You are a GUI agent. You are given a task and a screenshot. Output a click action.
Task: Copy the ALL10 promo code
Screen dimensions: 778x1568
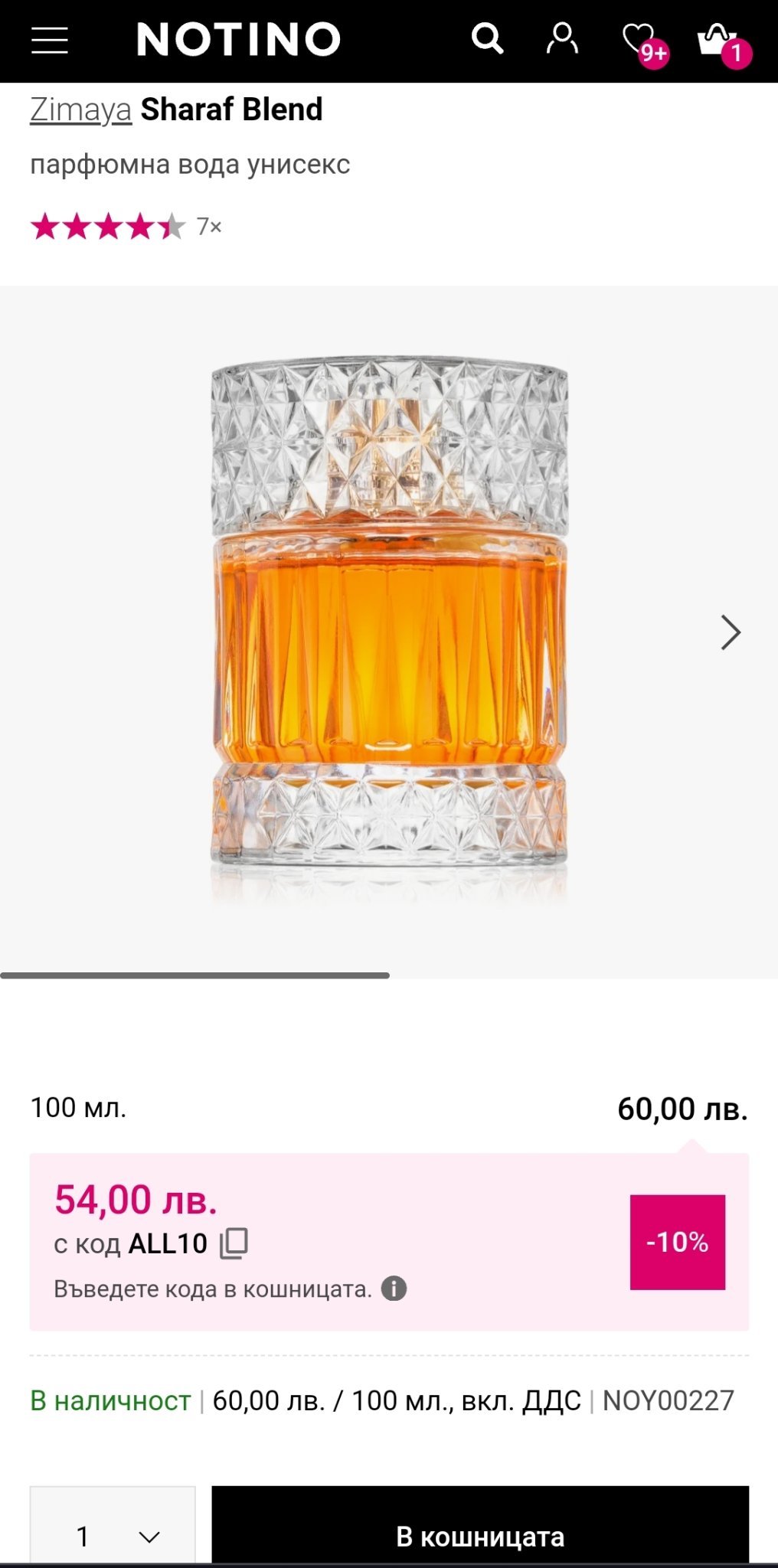click(x=234, y=1243)
